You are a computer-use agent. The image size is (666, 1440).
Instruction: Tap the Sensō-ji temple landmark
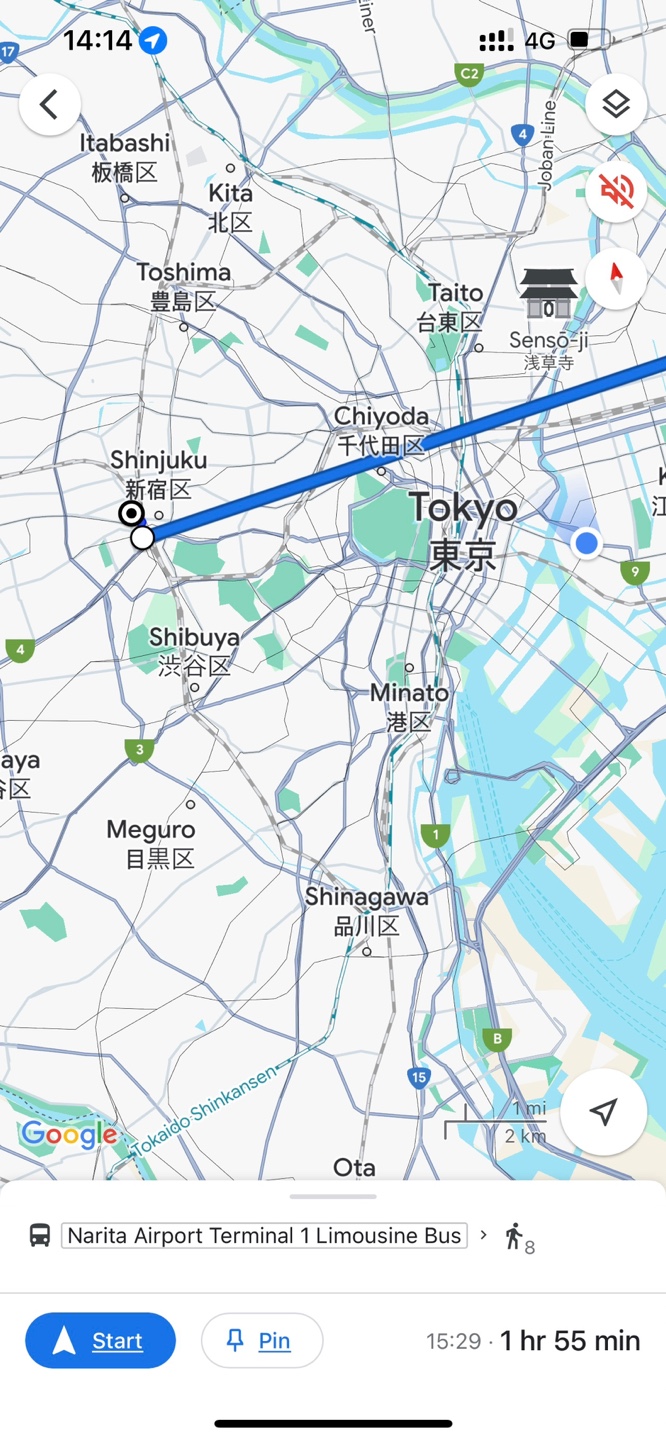(x=548, y=294)
